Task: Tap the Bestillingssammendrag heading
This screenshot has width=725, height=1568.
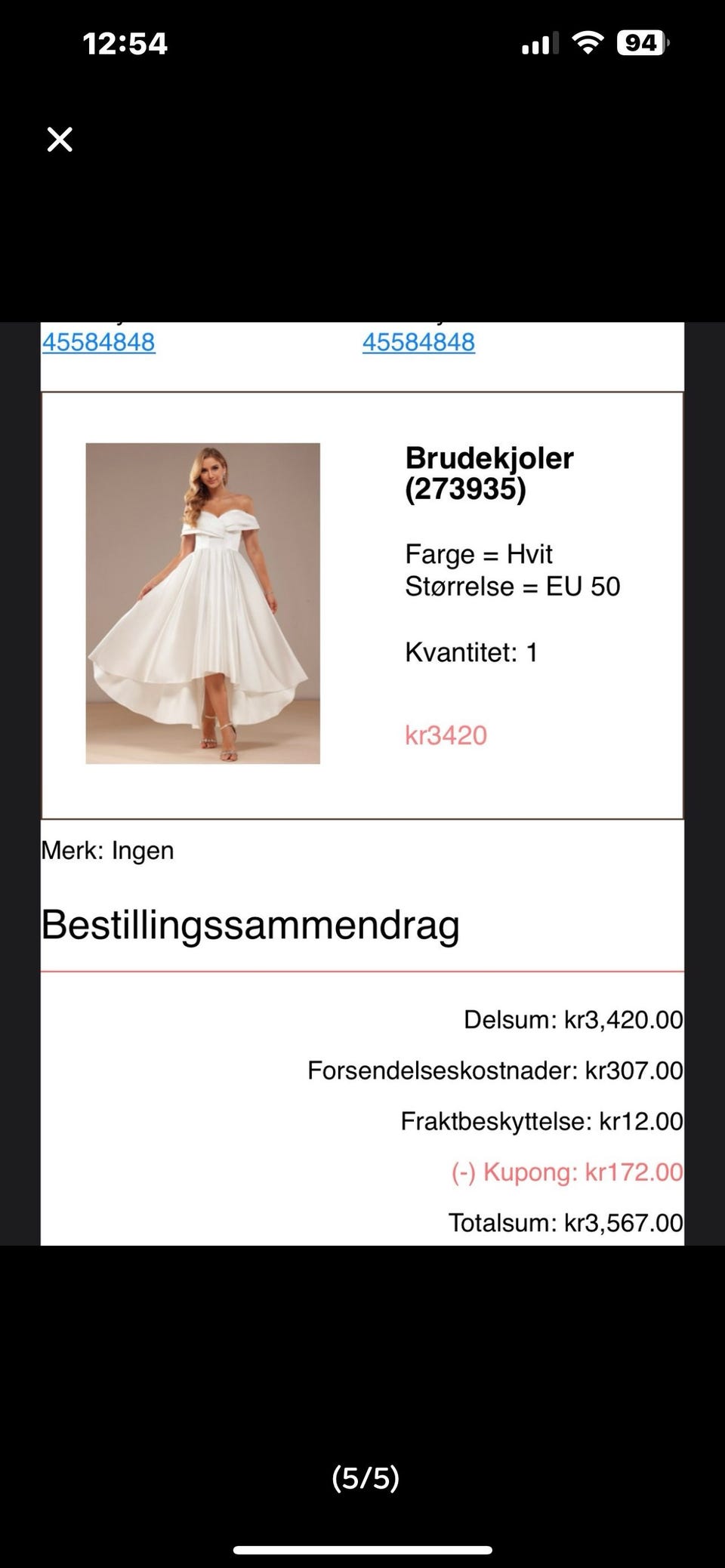Action: (251, 924)
